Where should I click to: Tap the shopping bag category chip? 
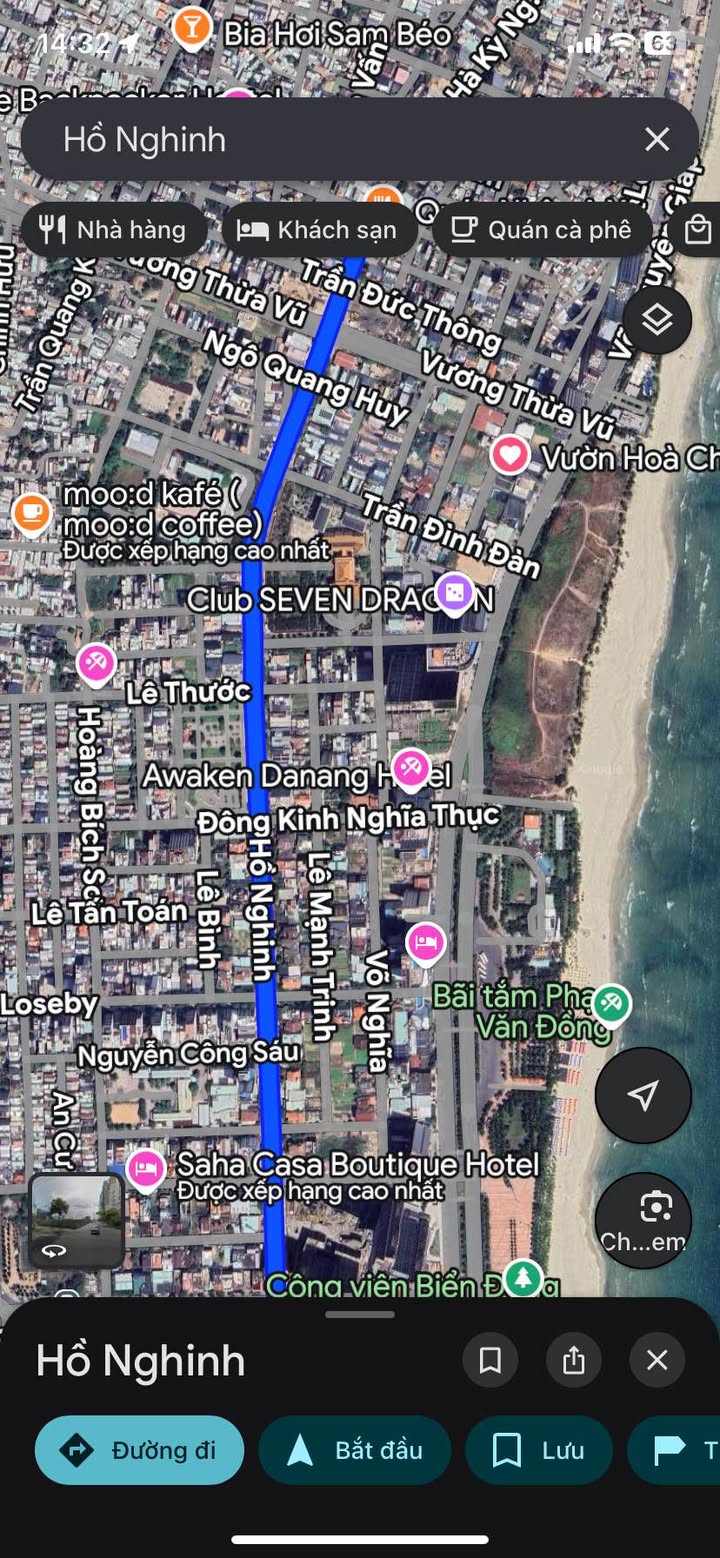697,230
